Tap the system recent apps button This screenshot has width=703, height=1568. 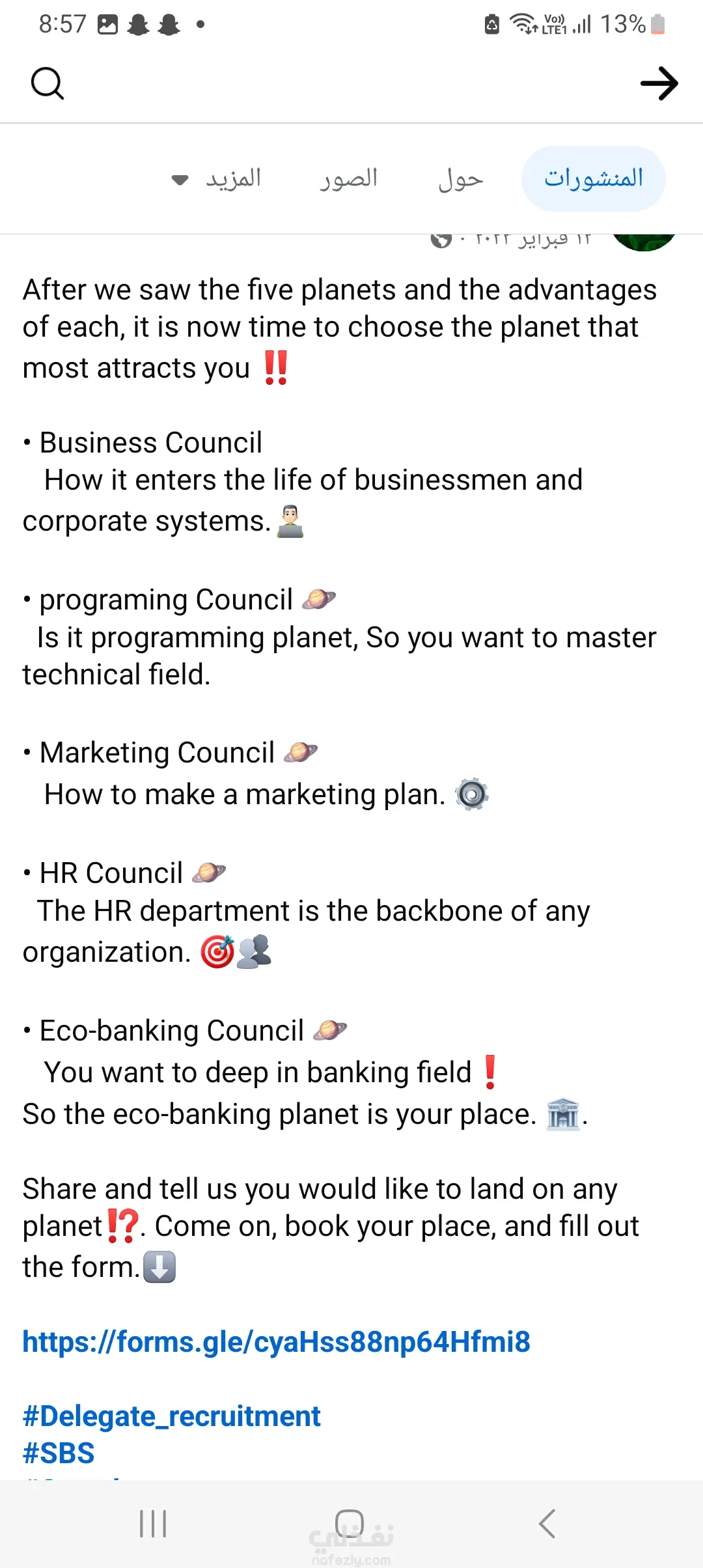pyautogui.click(x=153, y=1524)
